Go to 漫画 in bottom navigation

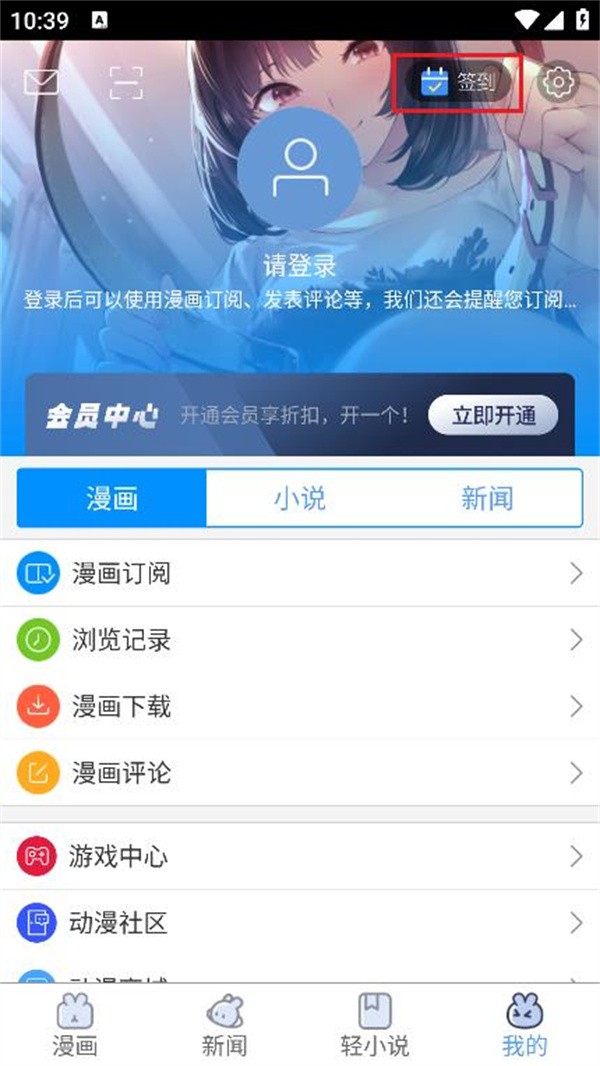click(75, 1025)
